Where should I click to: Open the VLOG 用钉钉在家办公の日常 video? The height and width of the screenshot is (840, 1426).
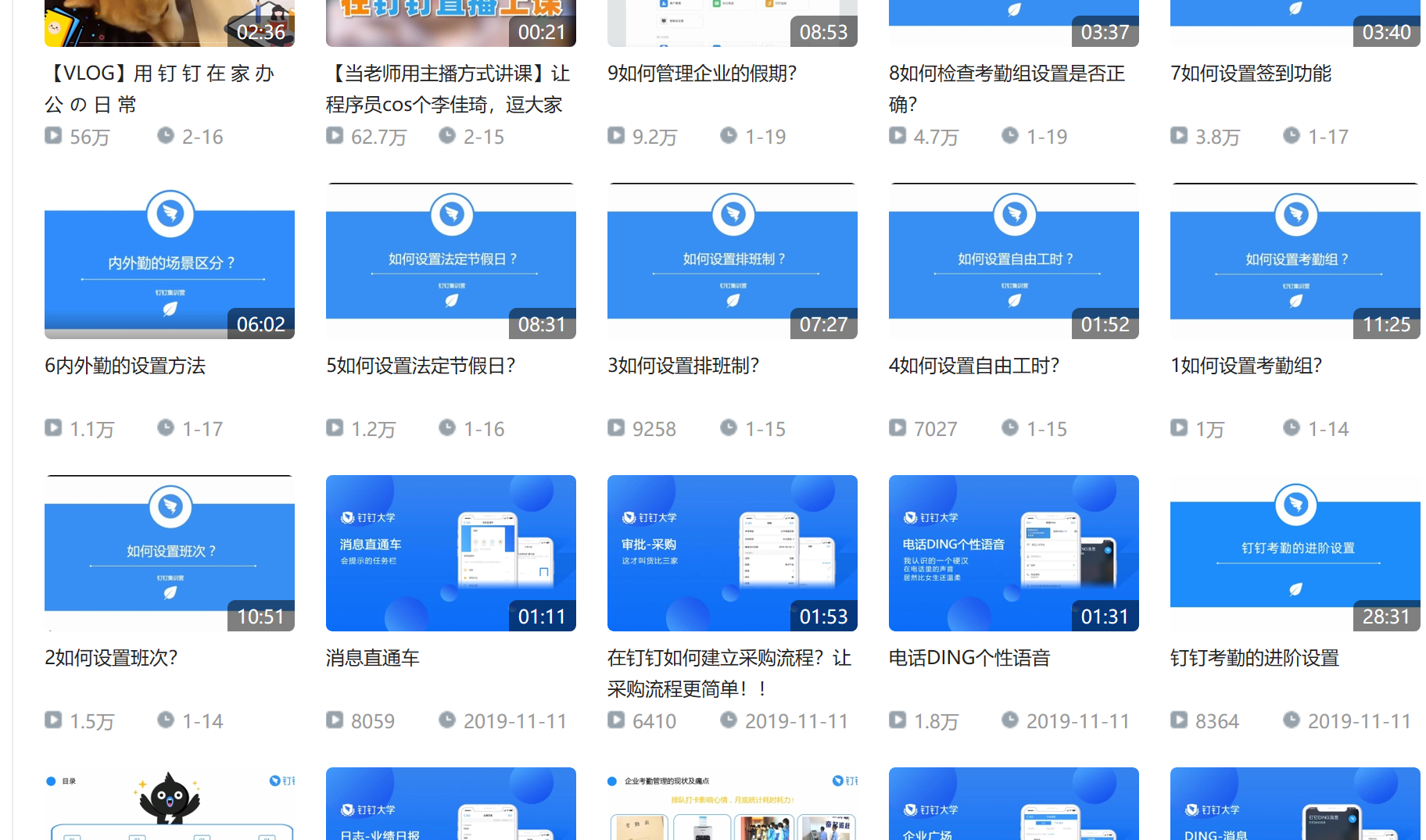tap(159, 88)
